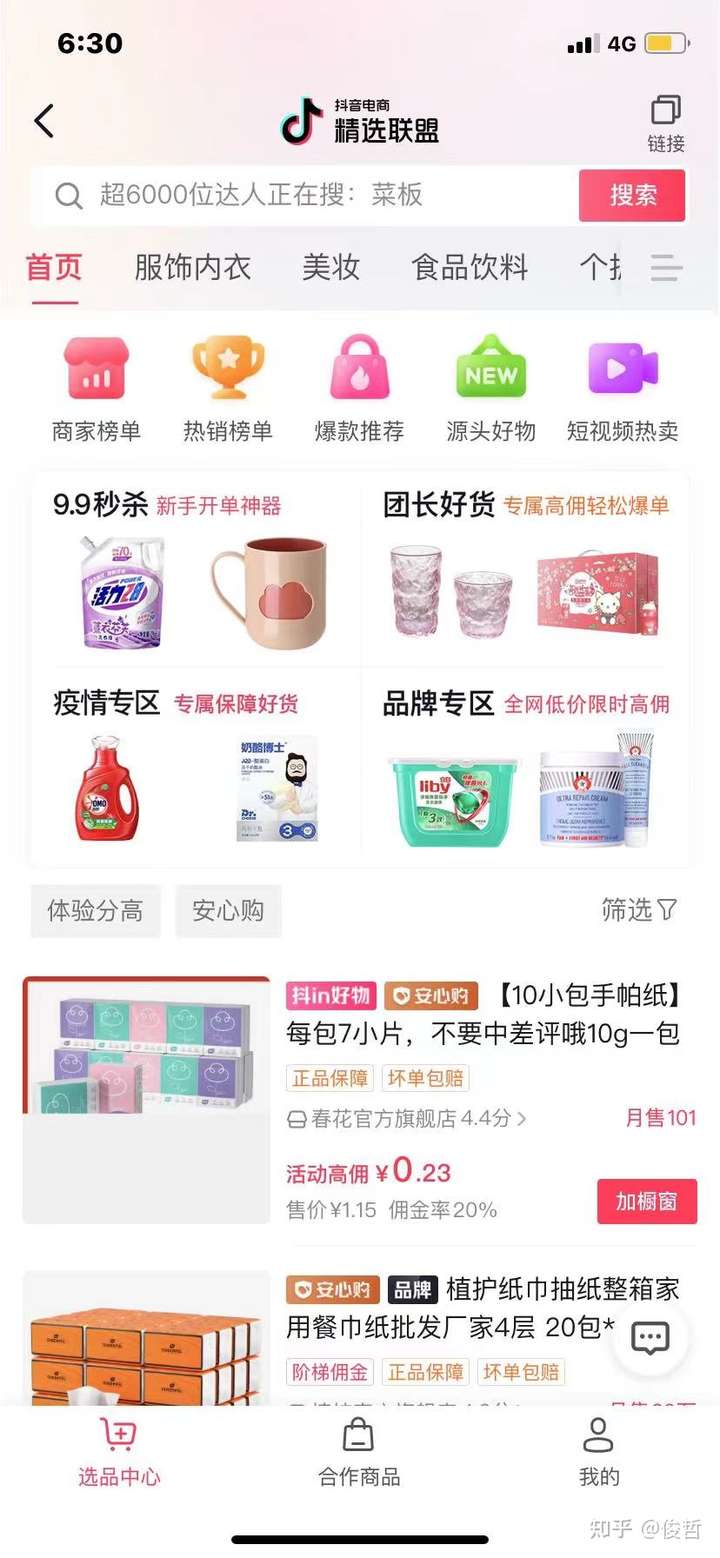
Task: Open 热销榜单 trophy shortcut
Action: pos(228,388)
